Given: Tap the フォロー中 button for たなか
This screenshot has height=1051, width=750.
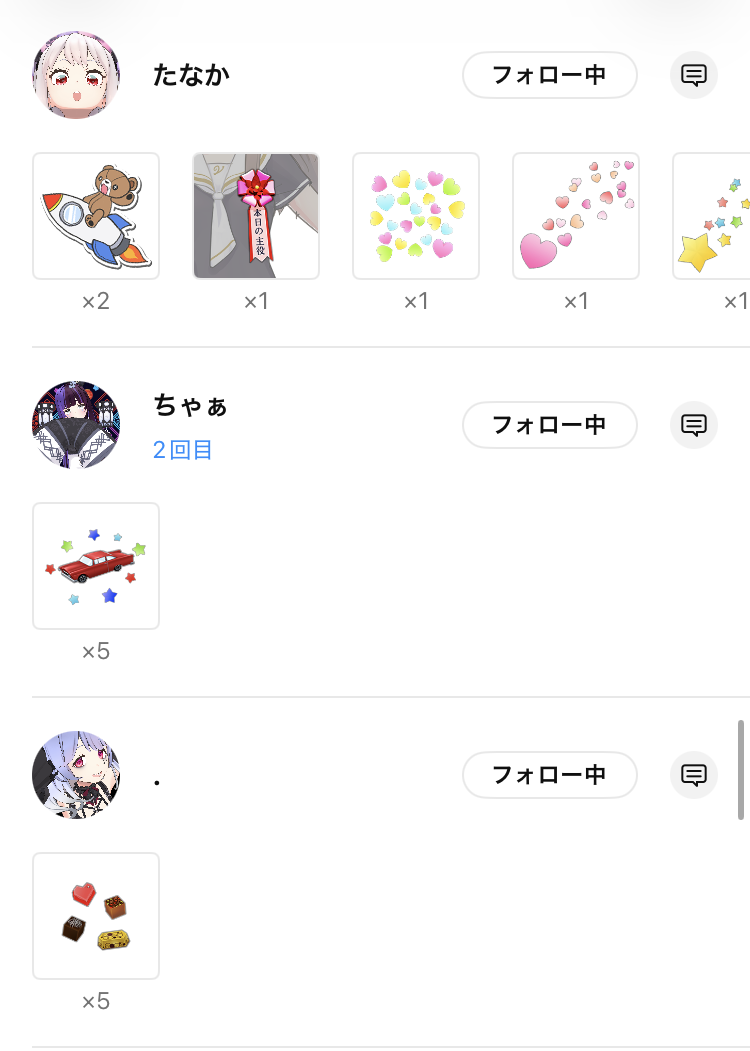Looking at the screenshot, I should point(549,75).
